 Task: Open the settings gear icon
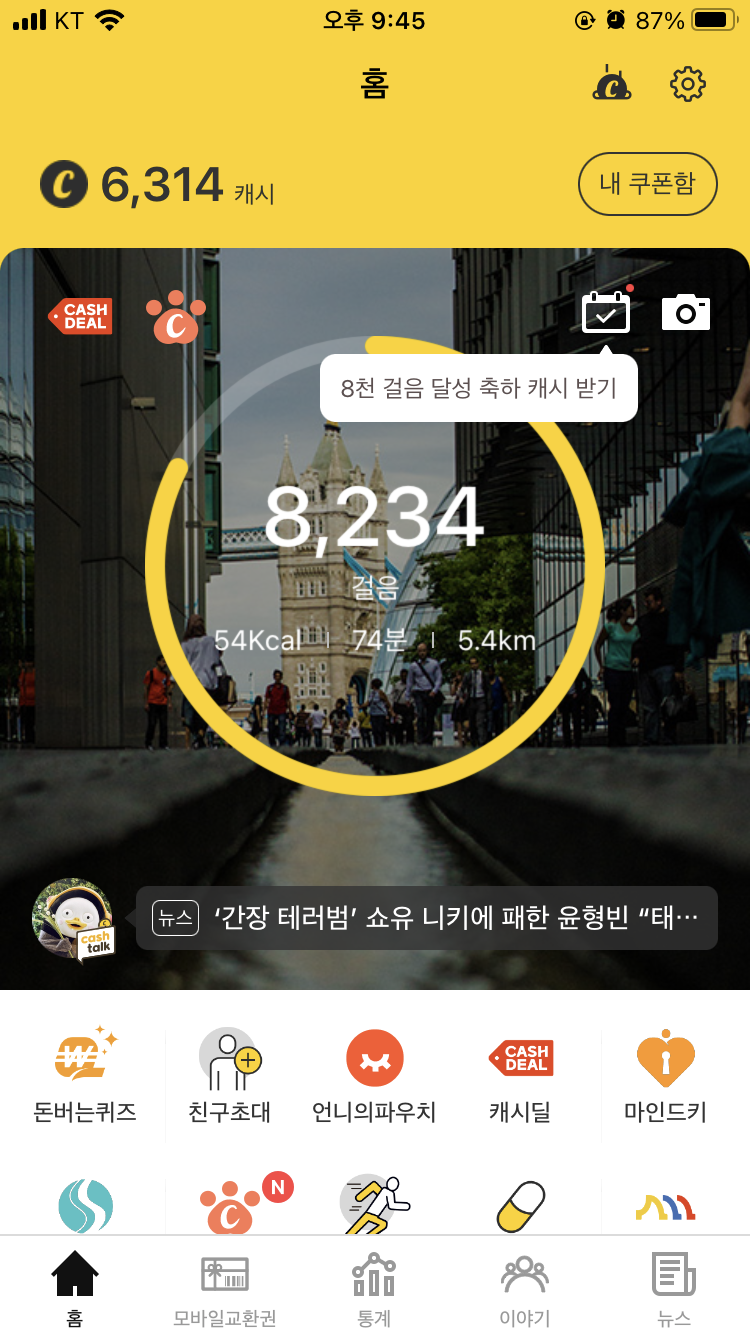(687, 84)
